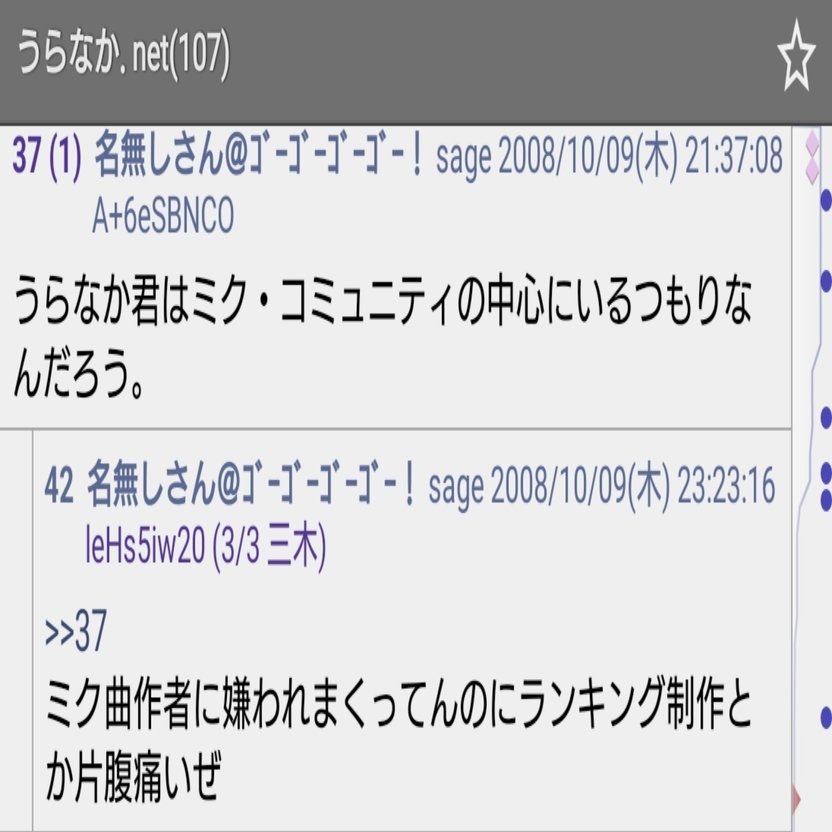
Task: Open post number 37 with one reply
Action: coord(47,157)
